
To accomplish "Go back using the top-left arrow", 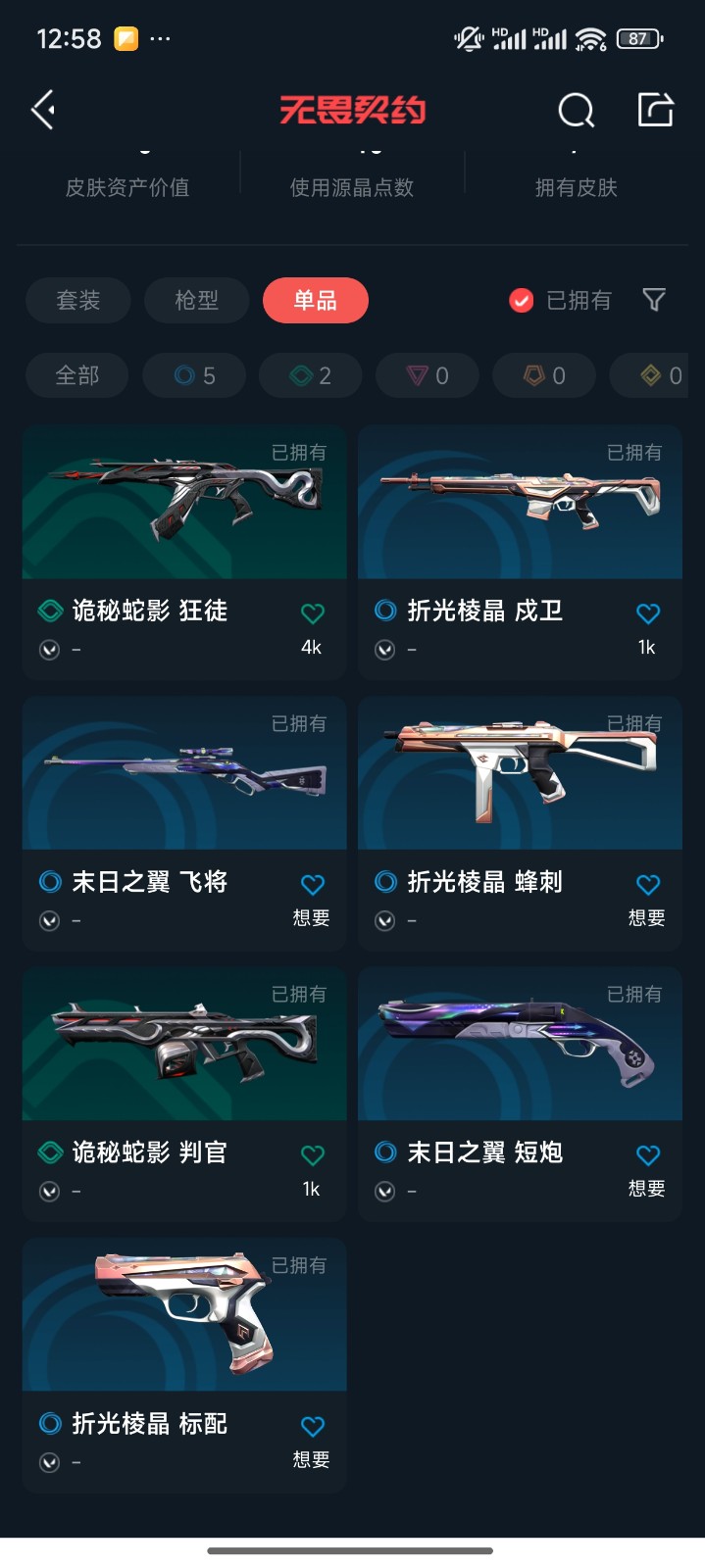I will (43, 110).
